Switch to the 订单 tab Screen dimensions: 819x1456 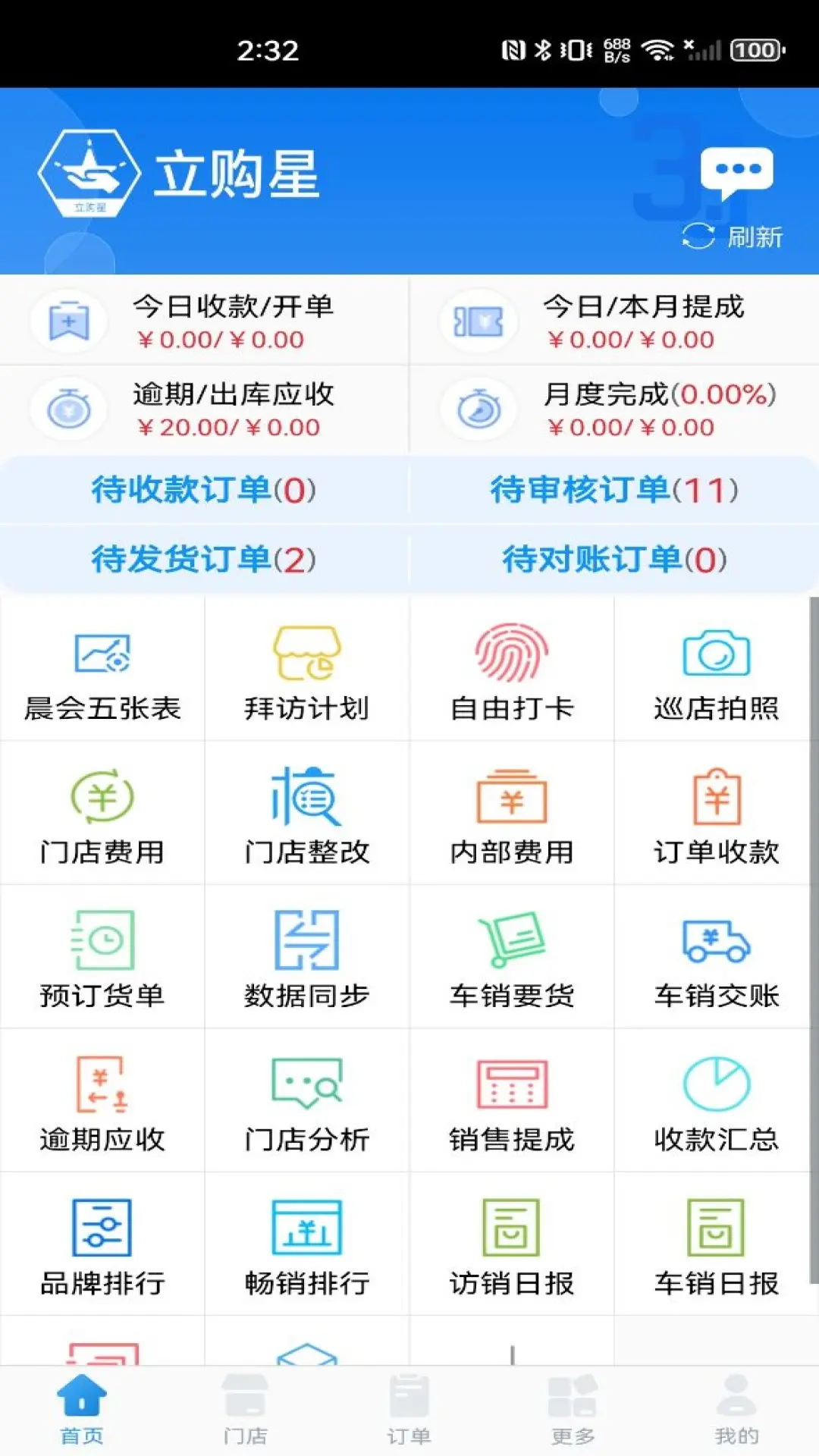click(409, 1410)
